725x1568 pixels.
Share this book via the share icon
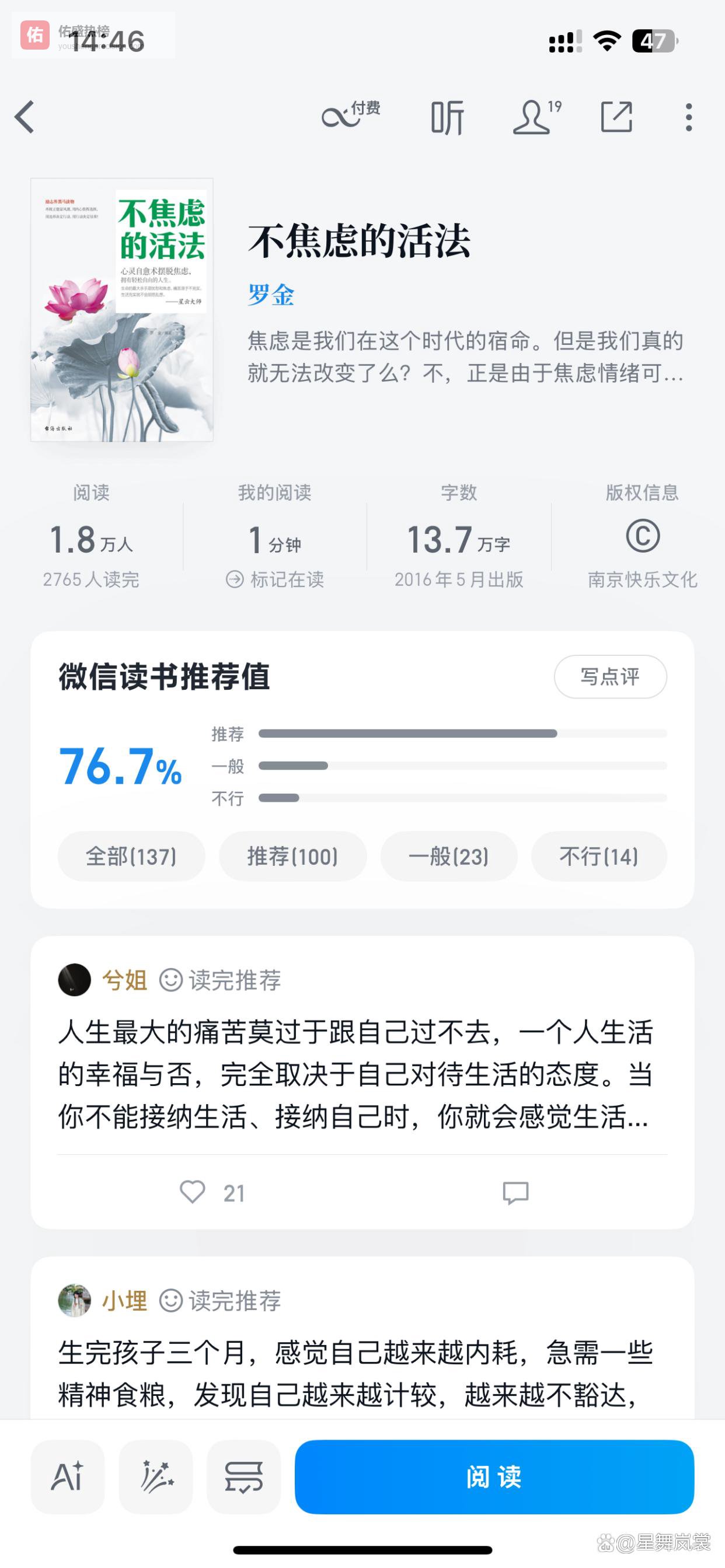[x=616, y=116]
